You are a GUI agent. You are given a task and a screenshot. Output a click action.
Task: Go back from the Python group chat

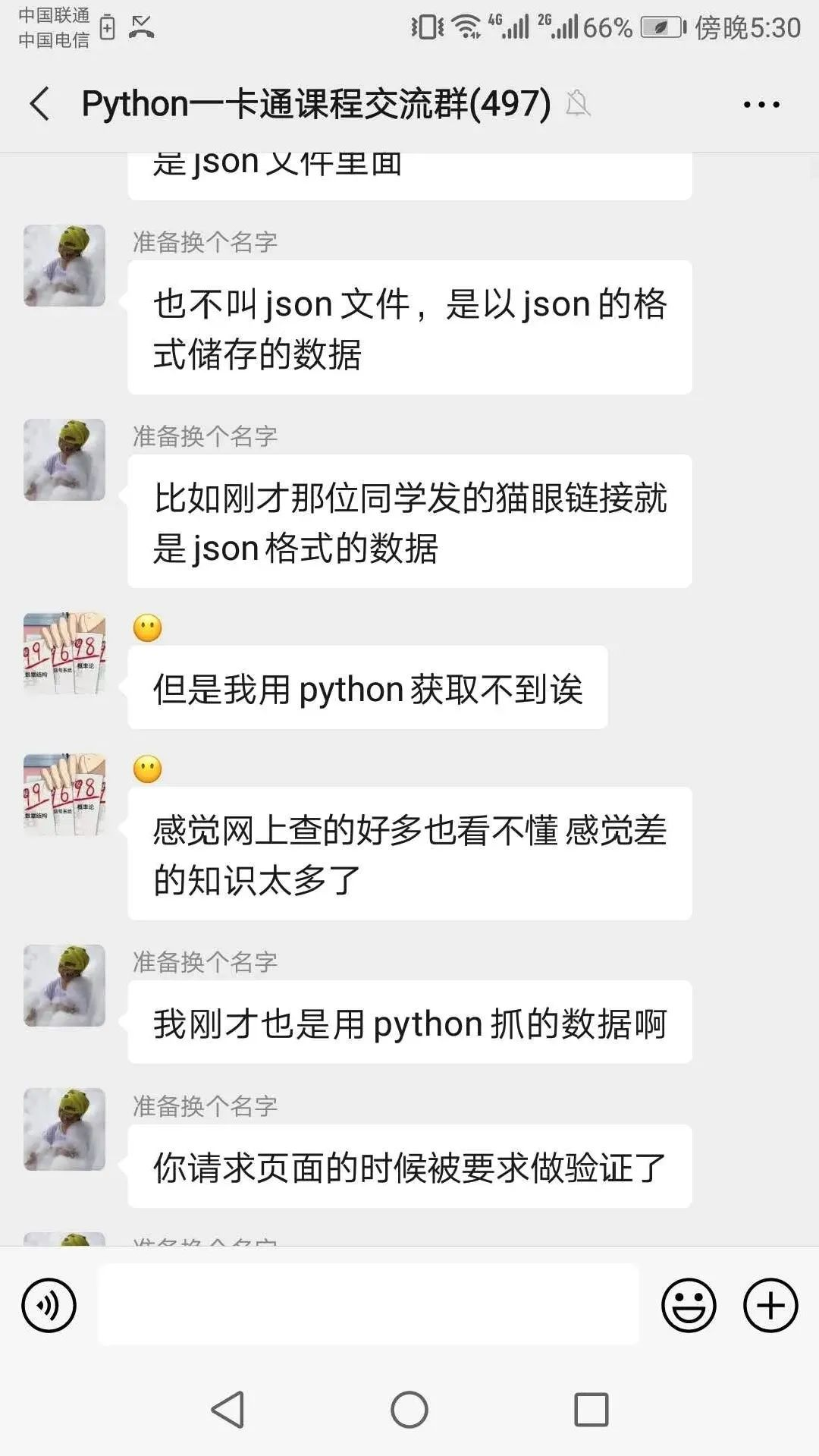pos(39,103)
